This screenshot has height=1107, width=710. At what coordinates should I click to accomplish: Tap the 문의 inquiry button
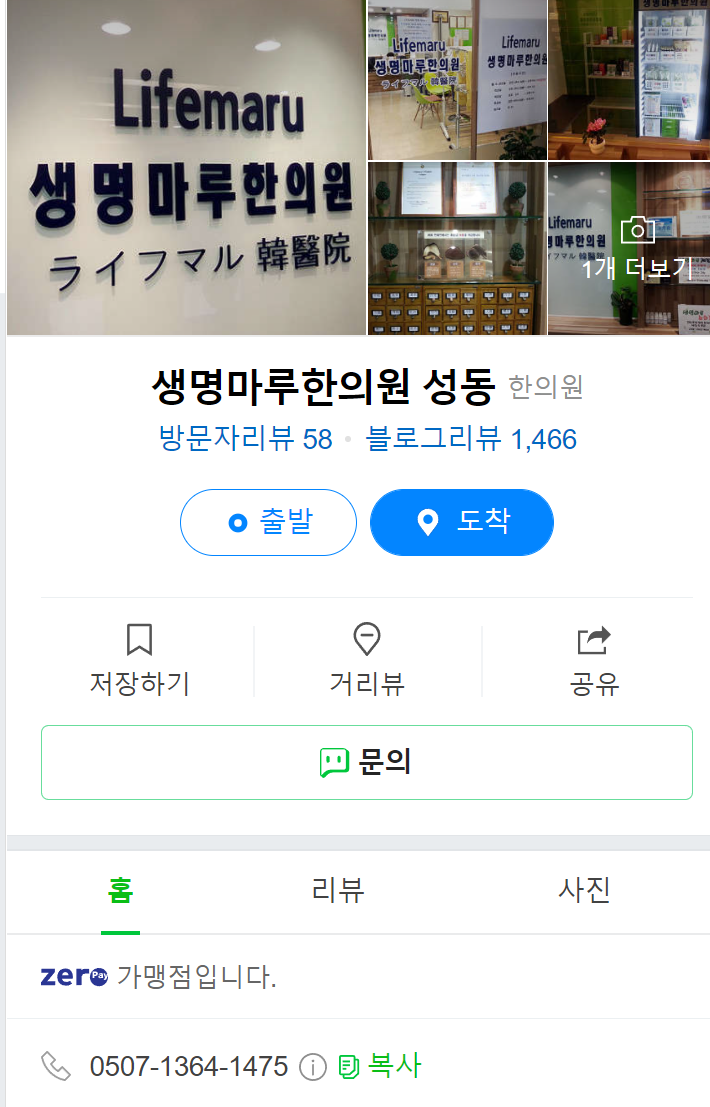pyautogui.click(x=366, y=762)
